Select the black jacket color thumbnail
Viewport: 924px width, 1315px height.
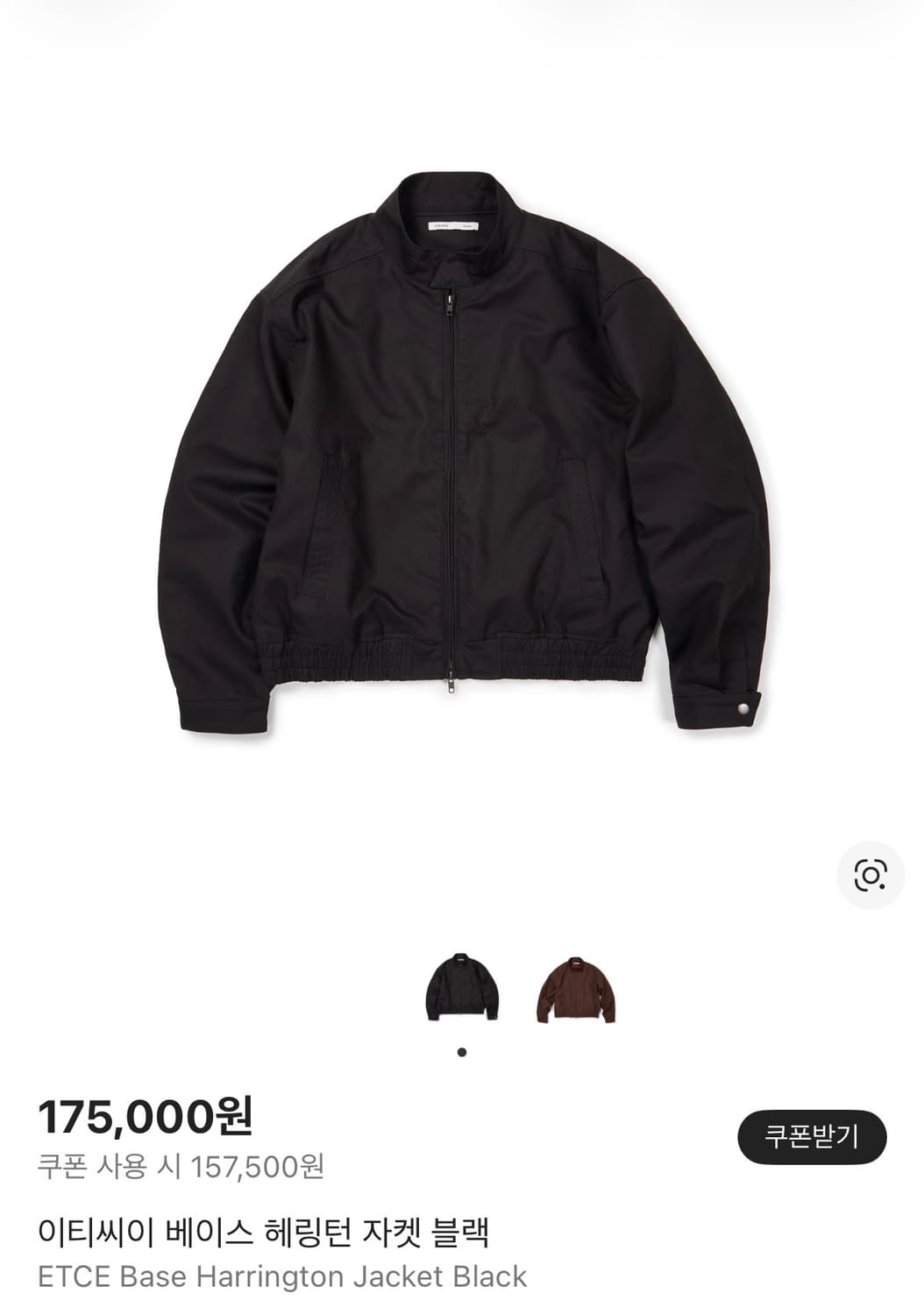coord(462,987)
